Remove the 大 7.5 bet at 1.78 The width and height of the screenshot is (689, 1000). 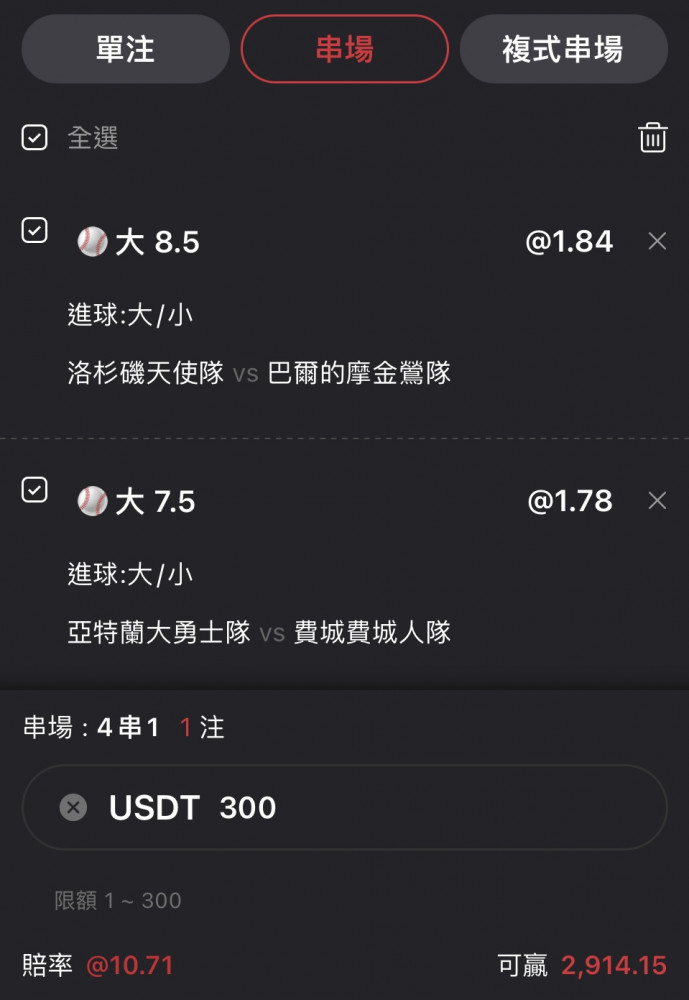657,501
